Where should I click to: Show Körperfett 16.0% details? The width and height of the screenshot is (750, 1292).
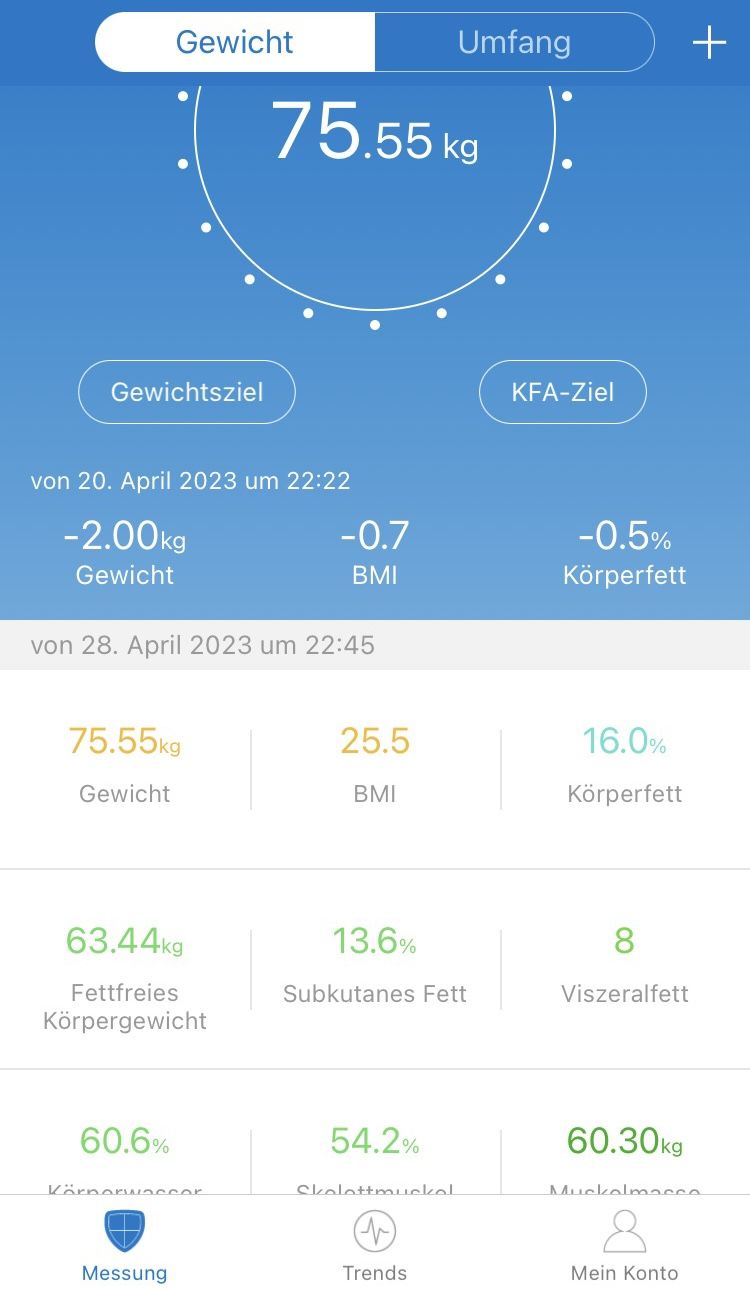coord(624,765)
